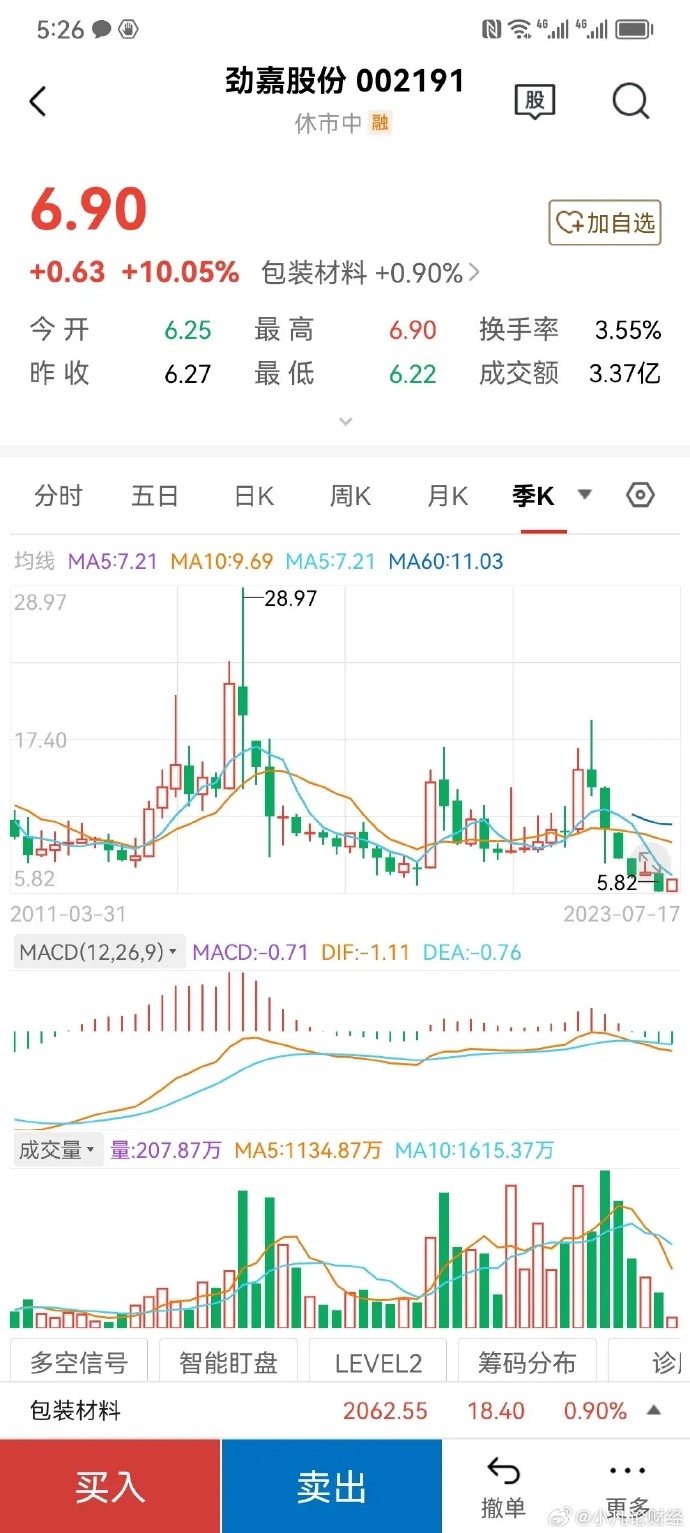Open LEVEL2 quotes

pyautogui.click(x=378, y=1362)
